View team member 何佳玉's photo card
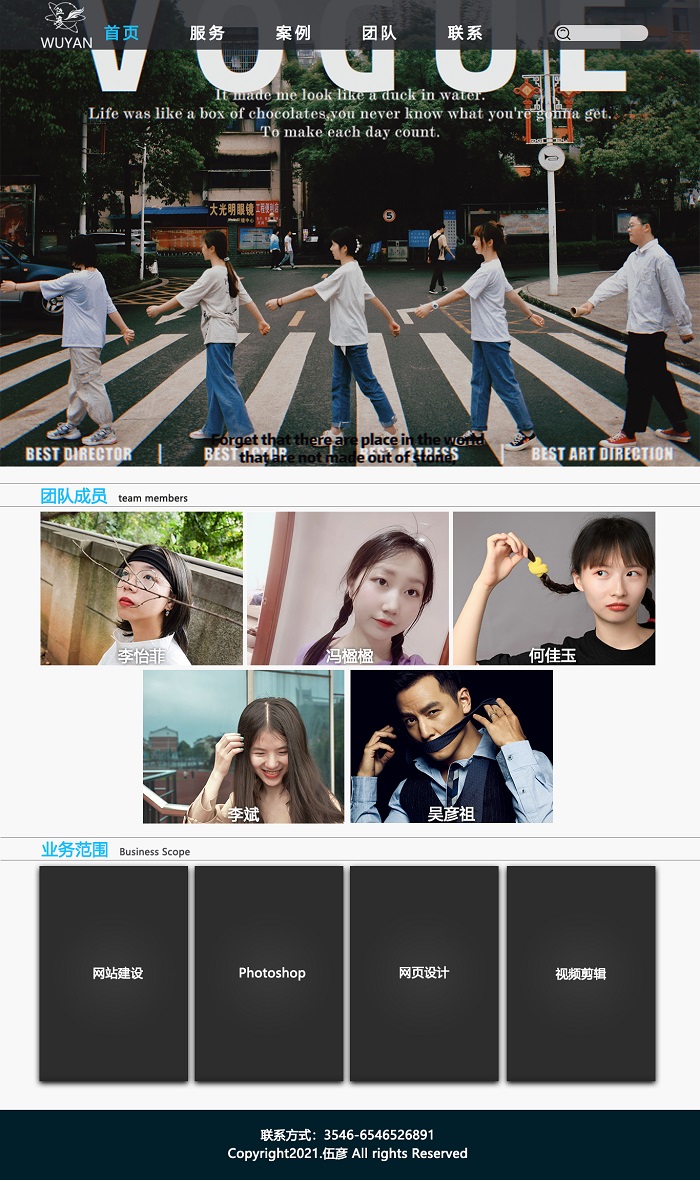This screenshot has height=1180, width=700. click(554, 588)
